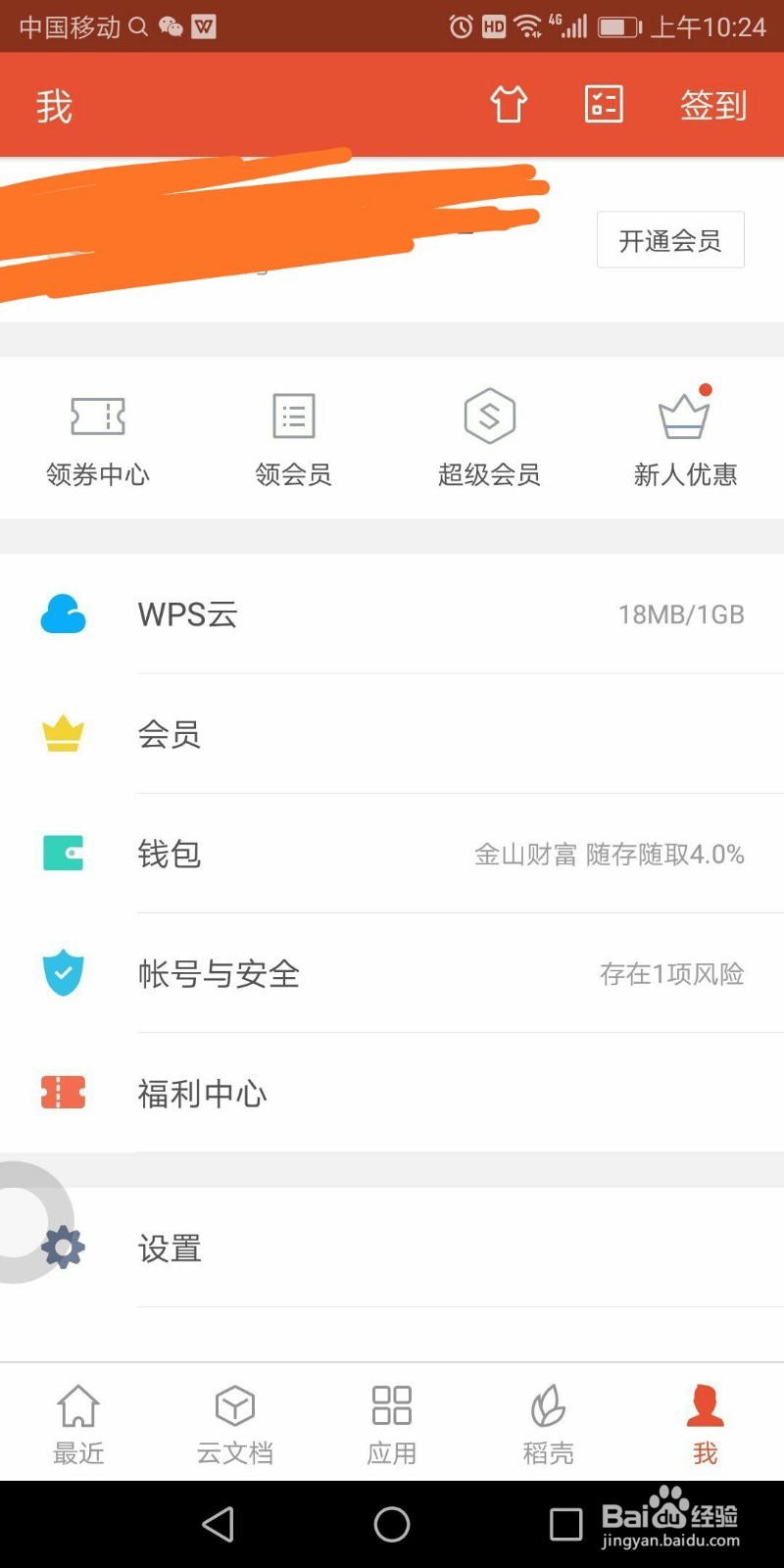Open 设置 settings
784x1568 pixels.
[392, 1248]
